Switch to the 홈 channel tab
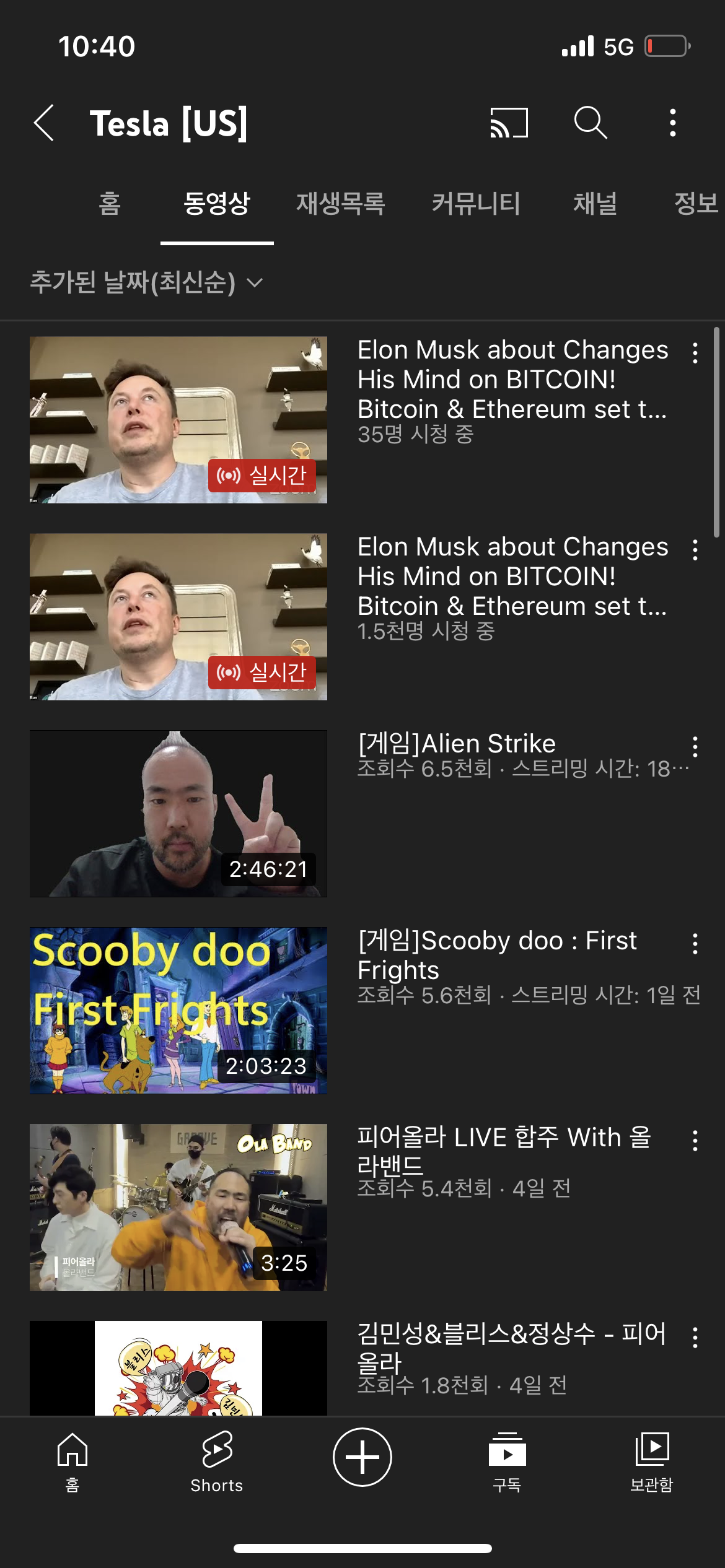The image size is (725, 1568). click(x=110, y=204)
